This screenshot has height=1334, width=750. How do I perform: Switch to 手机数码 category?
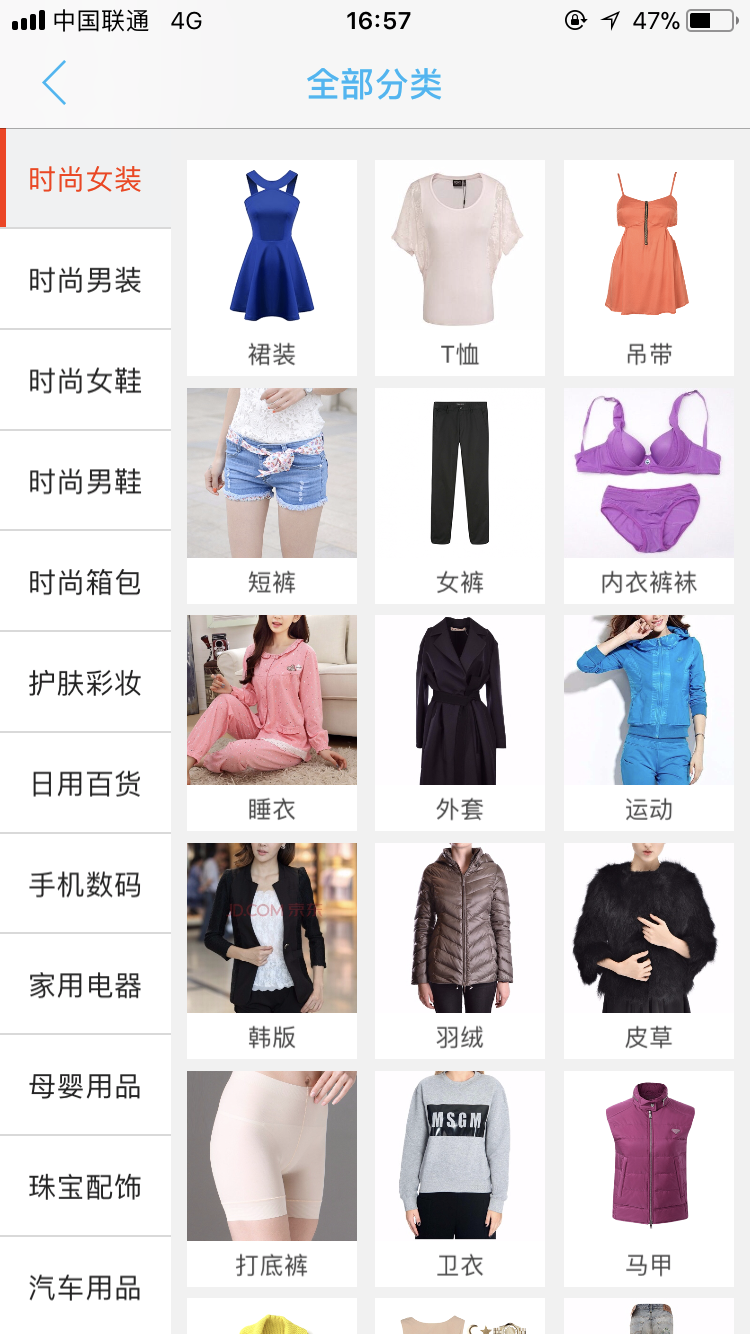tap(85, 884)
